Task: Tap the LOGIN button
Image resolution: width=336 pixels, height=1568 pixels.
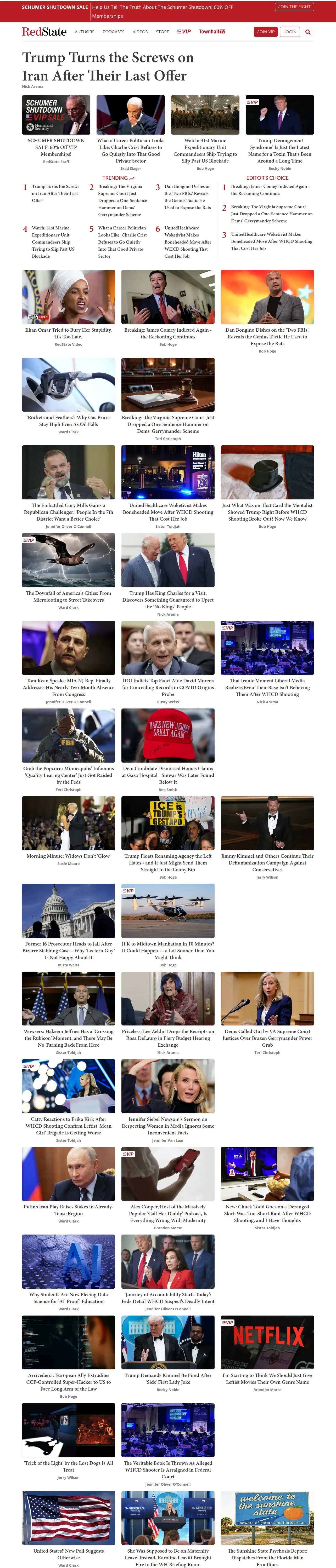Action: [290, 32]
